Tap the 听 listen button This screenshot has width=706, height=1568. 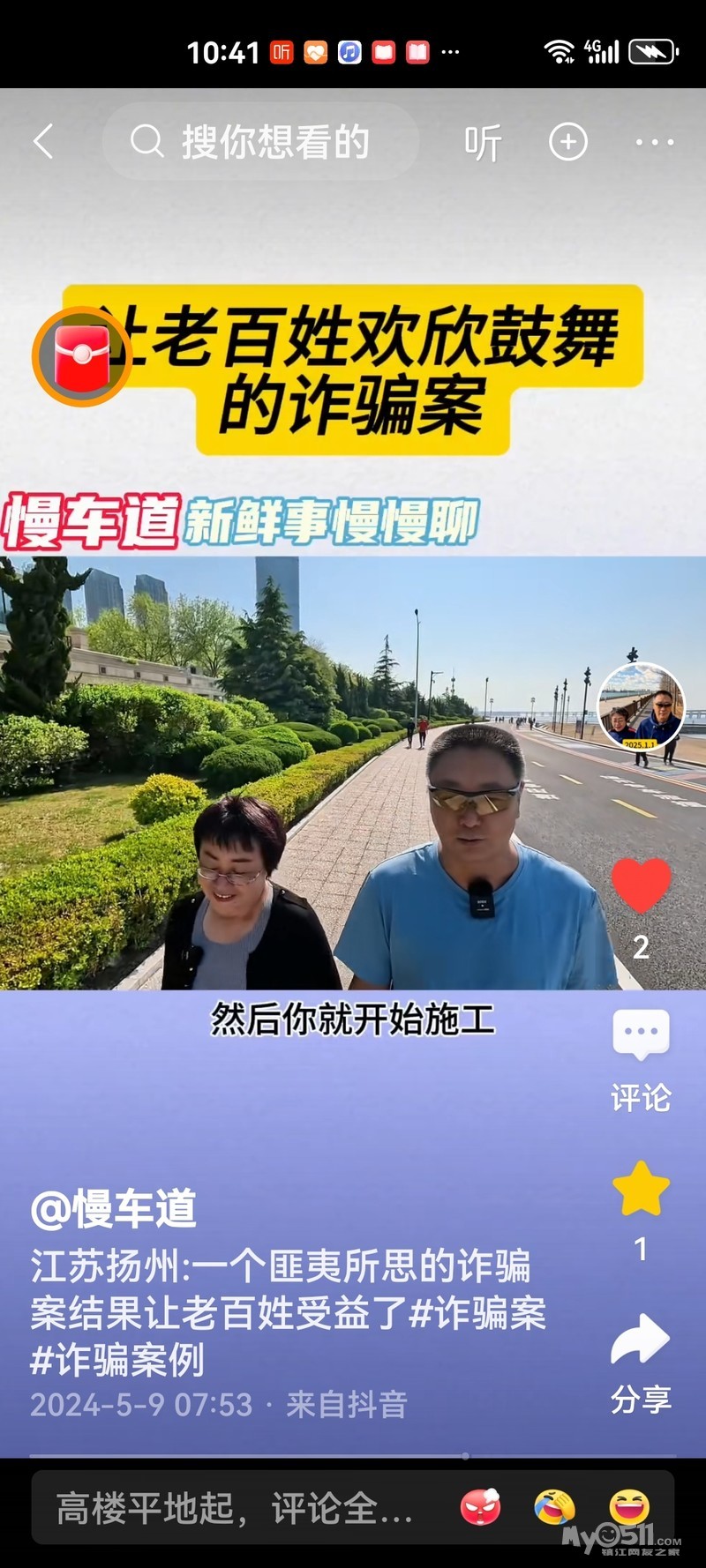coord(483,142)
